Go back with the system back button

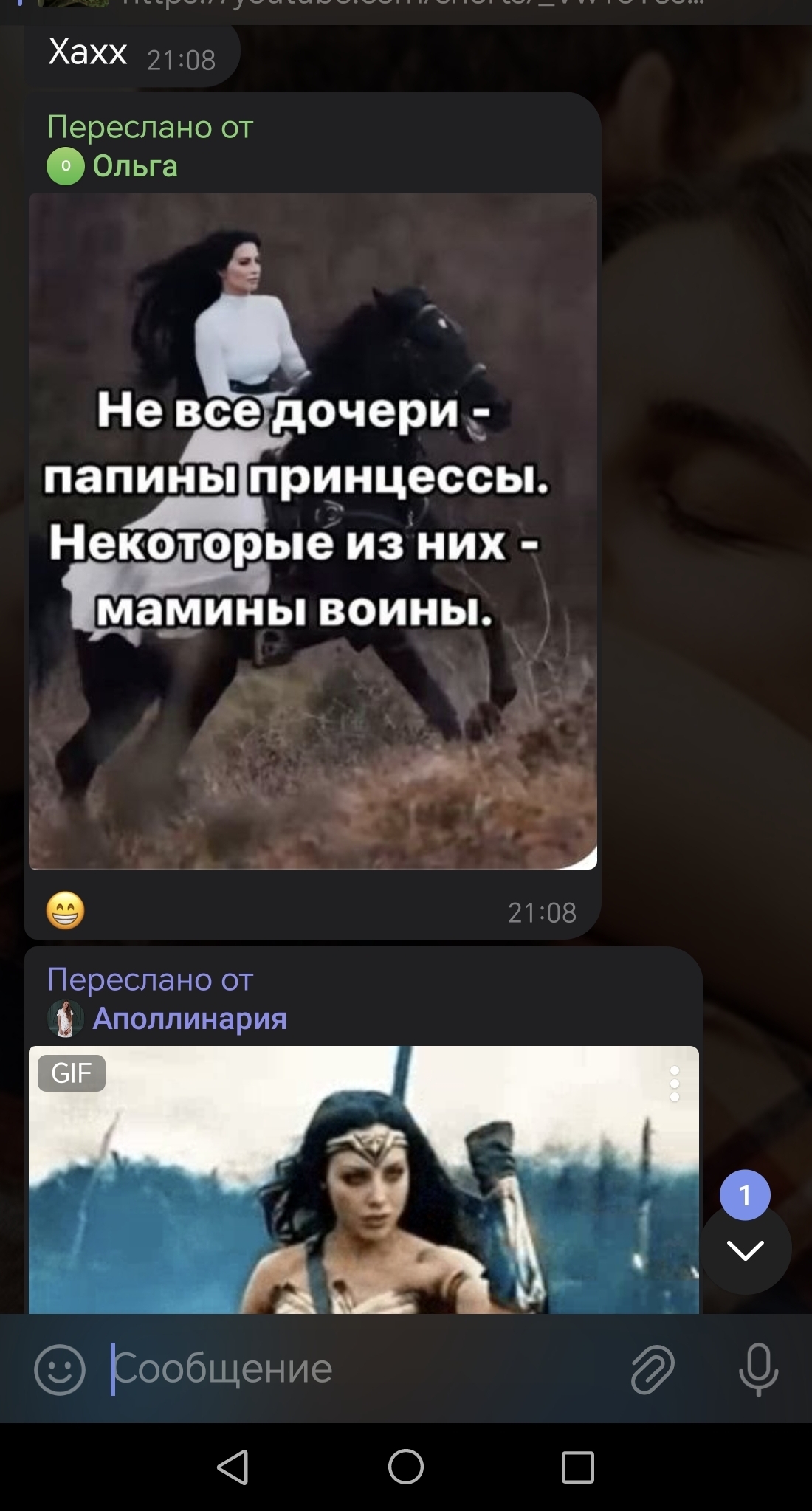(233, 1467)
